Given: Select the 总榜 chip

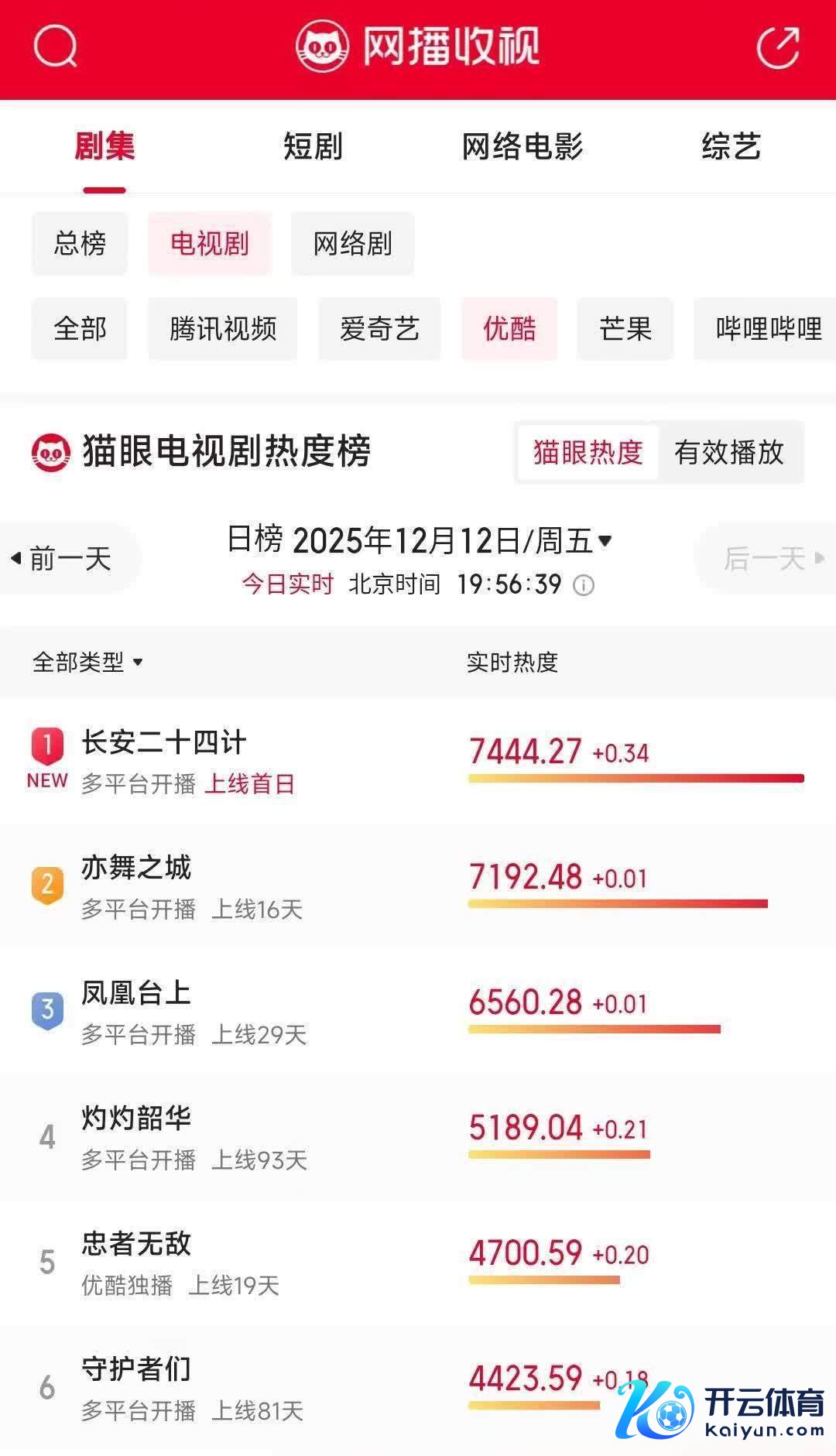Looking at the screenshot, I should (x=80, y=244).
